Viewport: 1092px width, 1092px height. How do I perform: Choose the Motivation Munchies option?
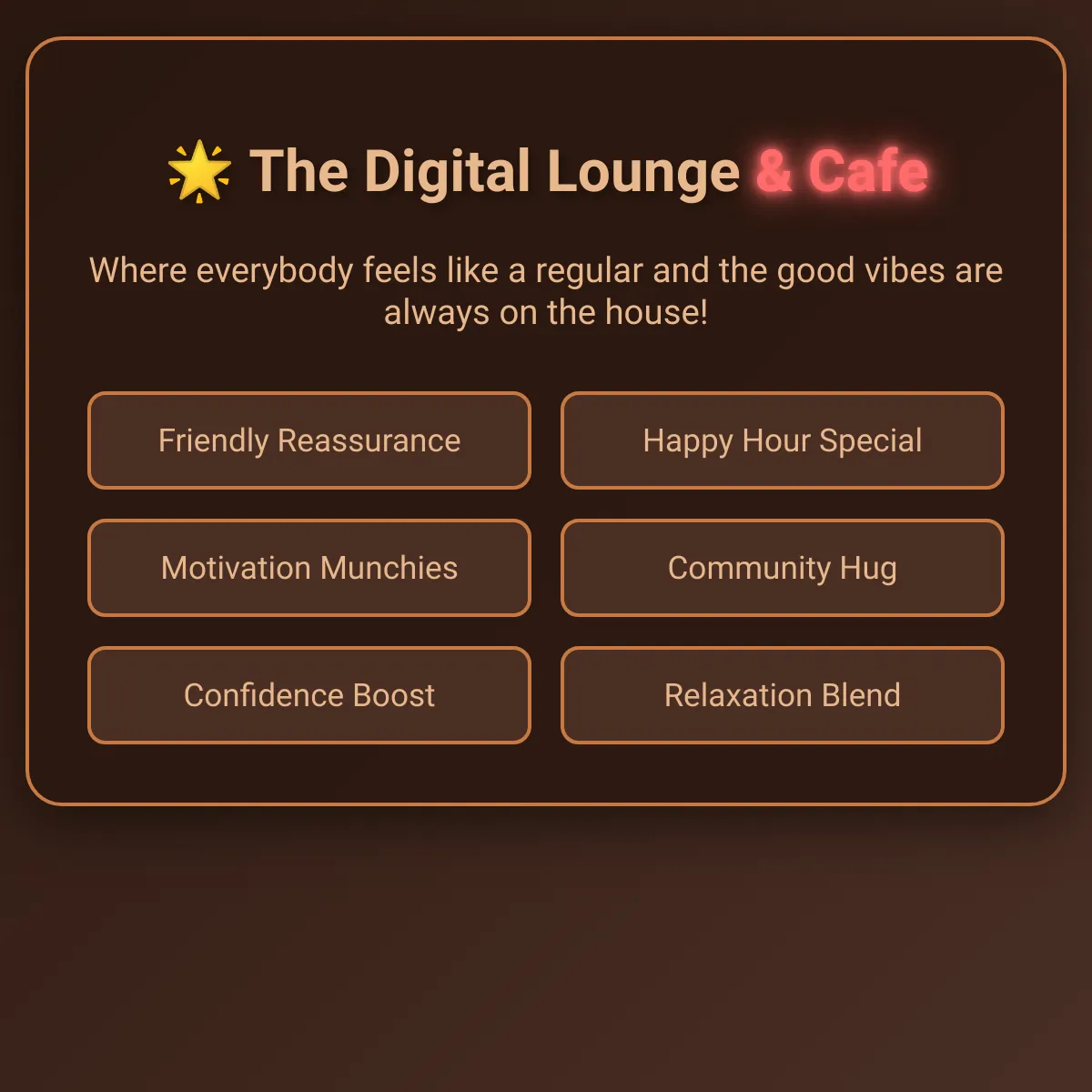[309, 568]
